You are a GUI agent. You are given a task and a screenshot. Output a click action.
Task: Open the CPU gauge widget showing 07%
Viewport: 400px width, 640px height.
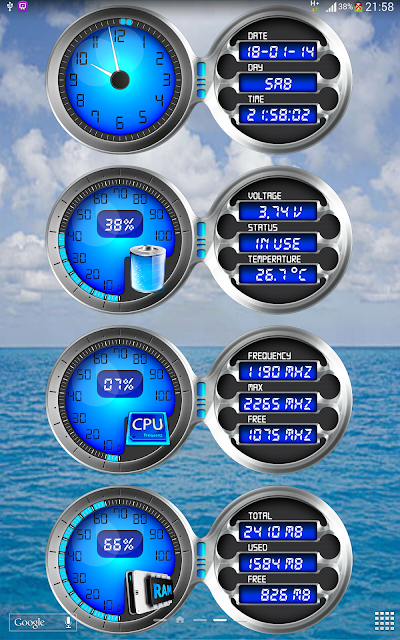[120, 399]
